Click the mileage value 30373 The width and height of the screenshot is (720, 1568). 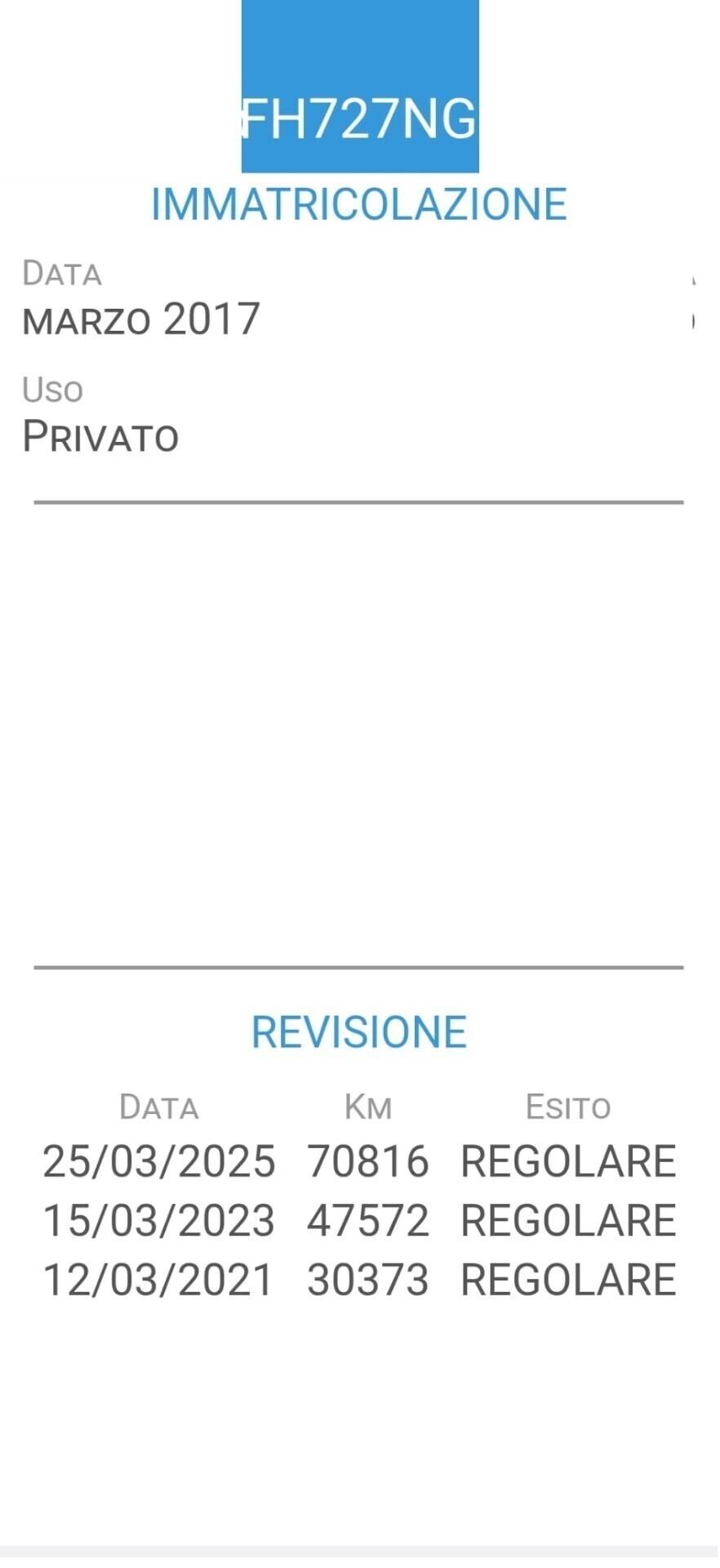click(x=369, y=1280)
